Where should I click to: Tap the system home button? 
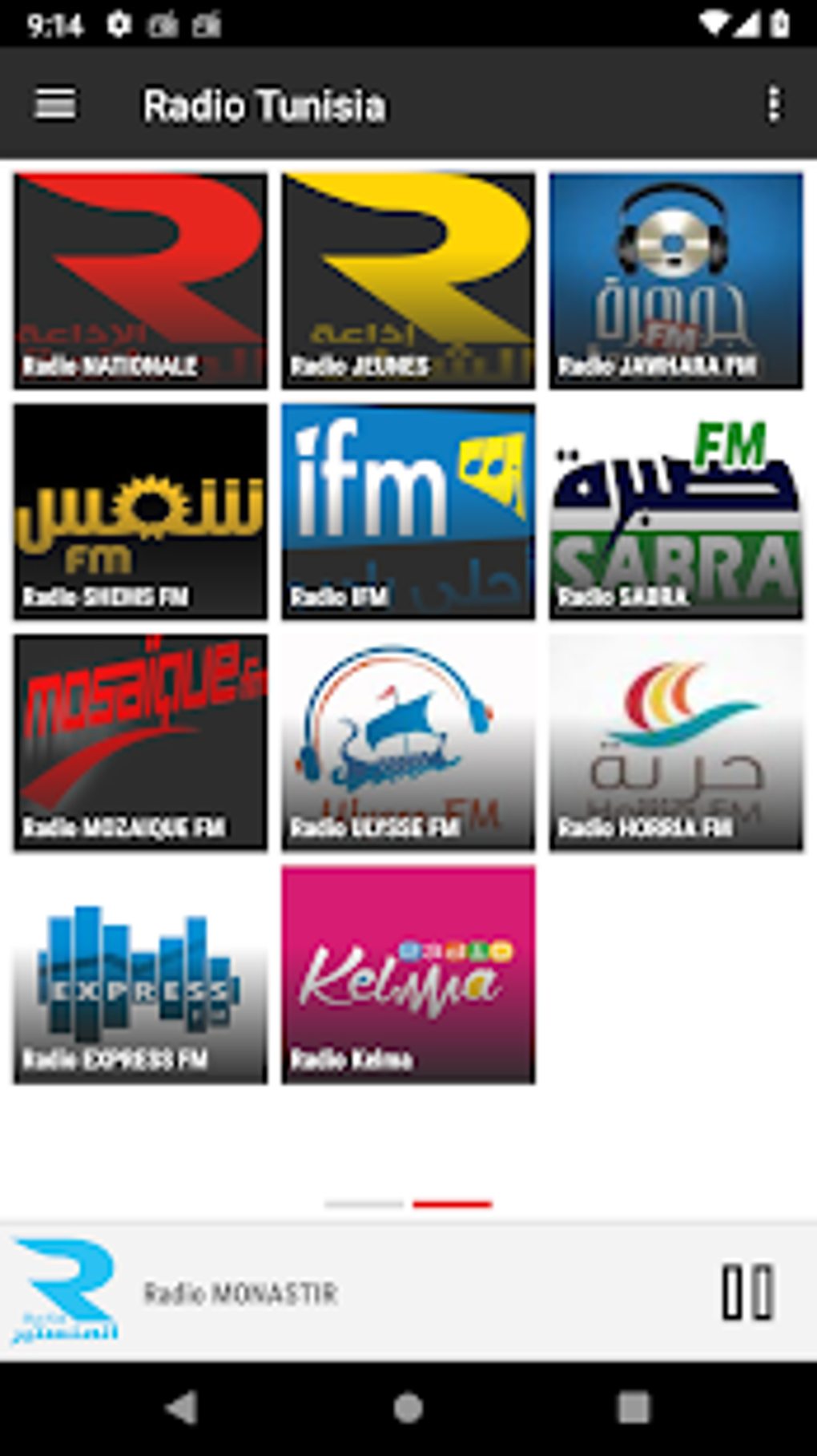(x=408, y=1408)
